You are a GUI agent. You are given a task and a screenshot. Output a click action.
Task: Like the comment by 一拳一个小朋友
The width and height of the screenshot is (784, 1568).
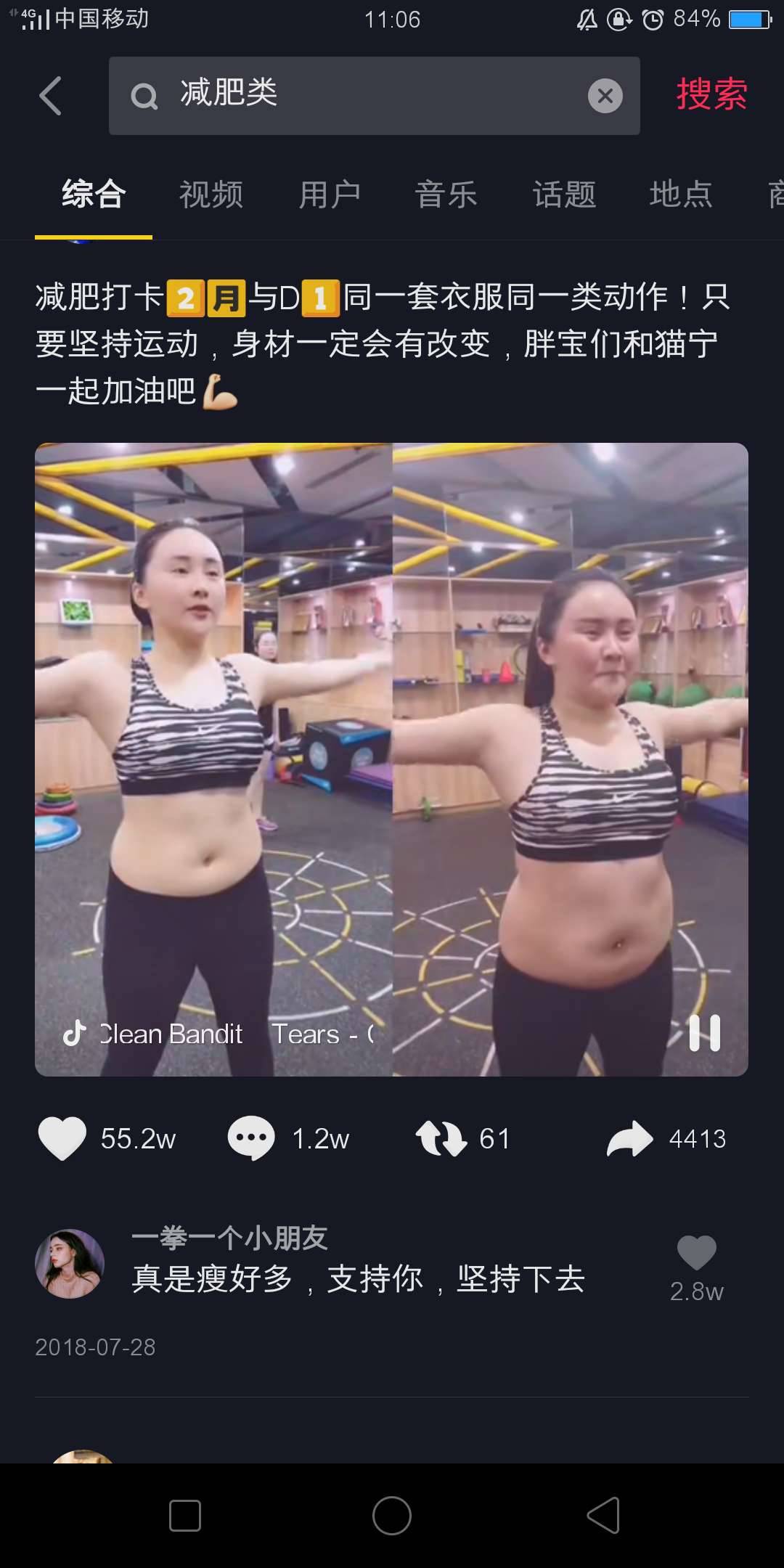pyautogui.click(x=696, y=1254)
